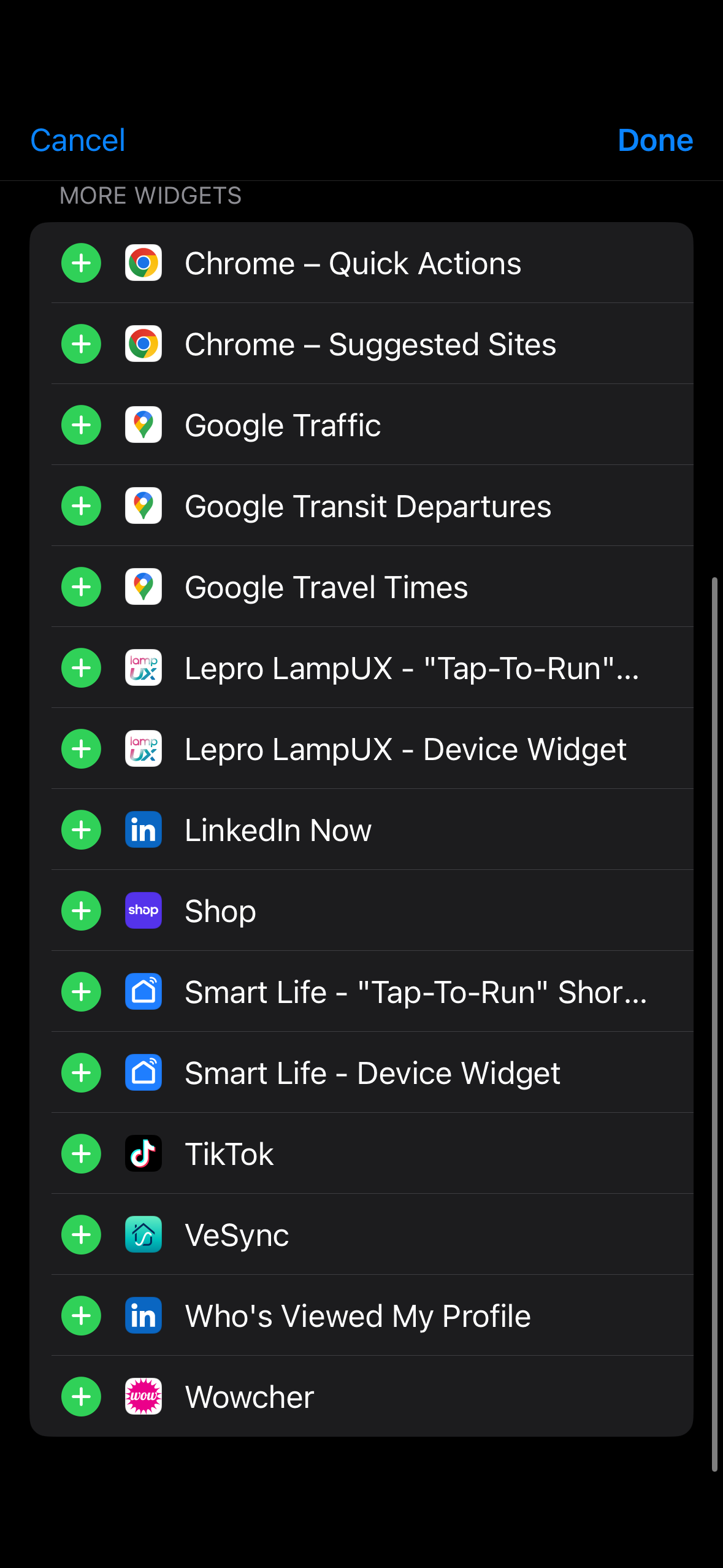Screen dimensions: 723x1568
Task: Add the Chrome – Suggested Sites widget
Action: (81, 344)
